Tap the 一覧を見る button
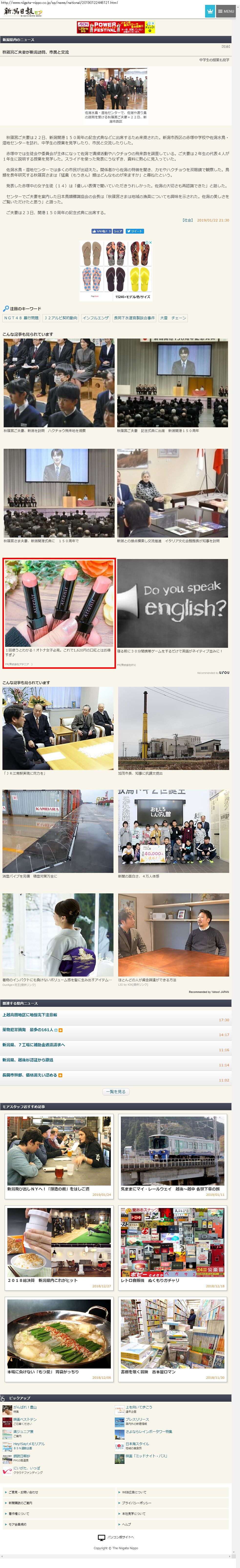 point(116,1091)
